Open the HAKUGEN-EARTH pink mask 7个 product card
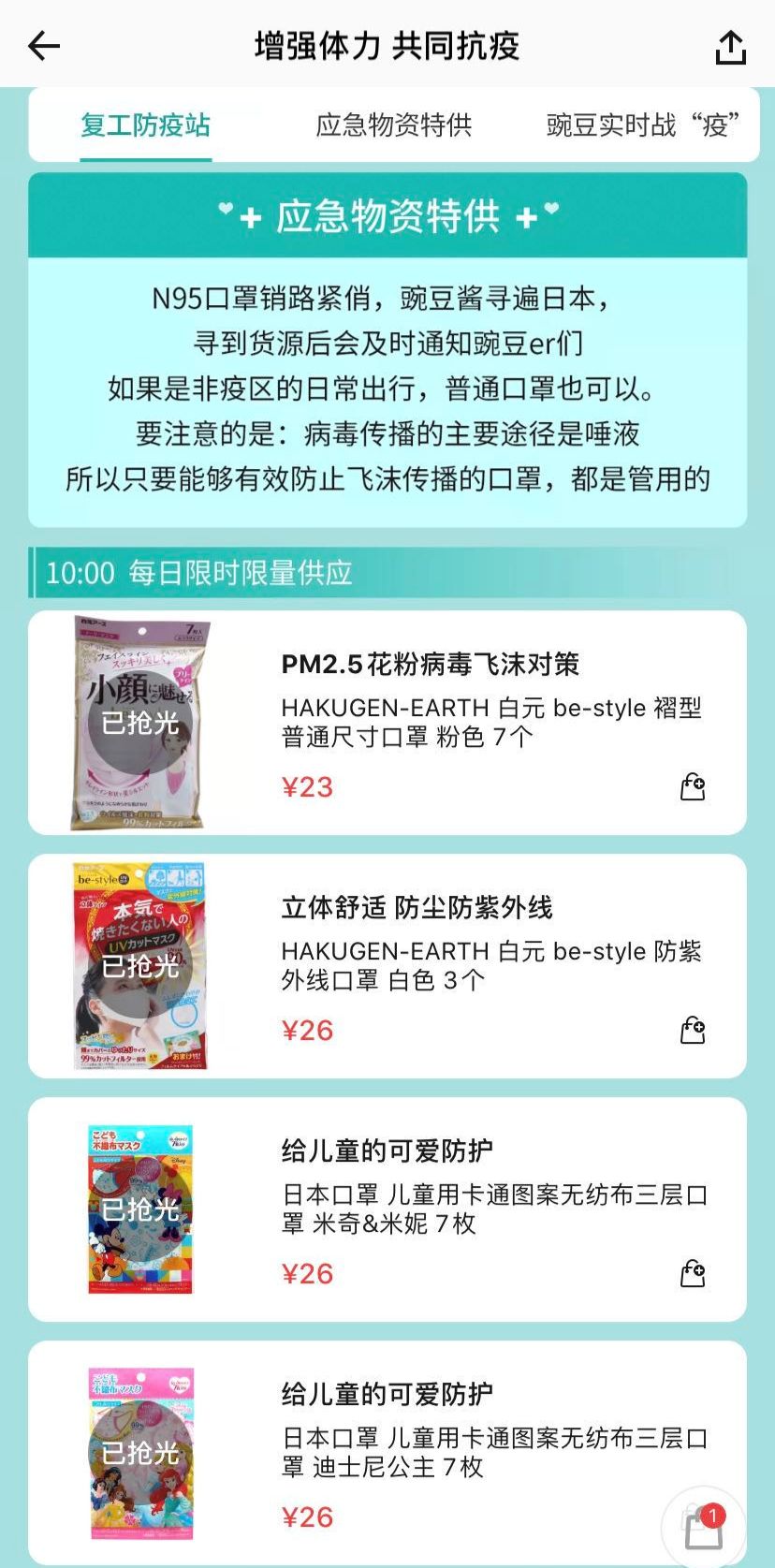This screenshot has height=1568, width=775. 387,723
